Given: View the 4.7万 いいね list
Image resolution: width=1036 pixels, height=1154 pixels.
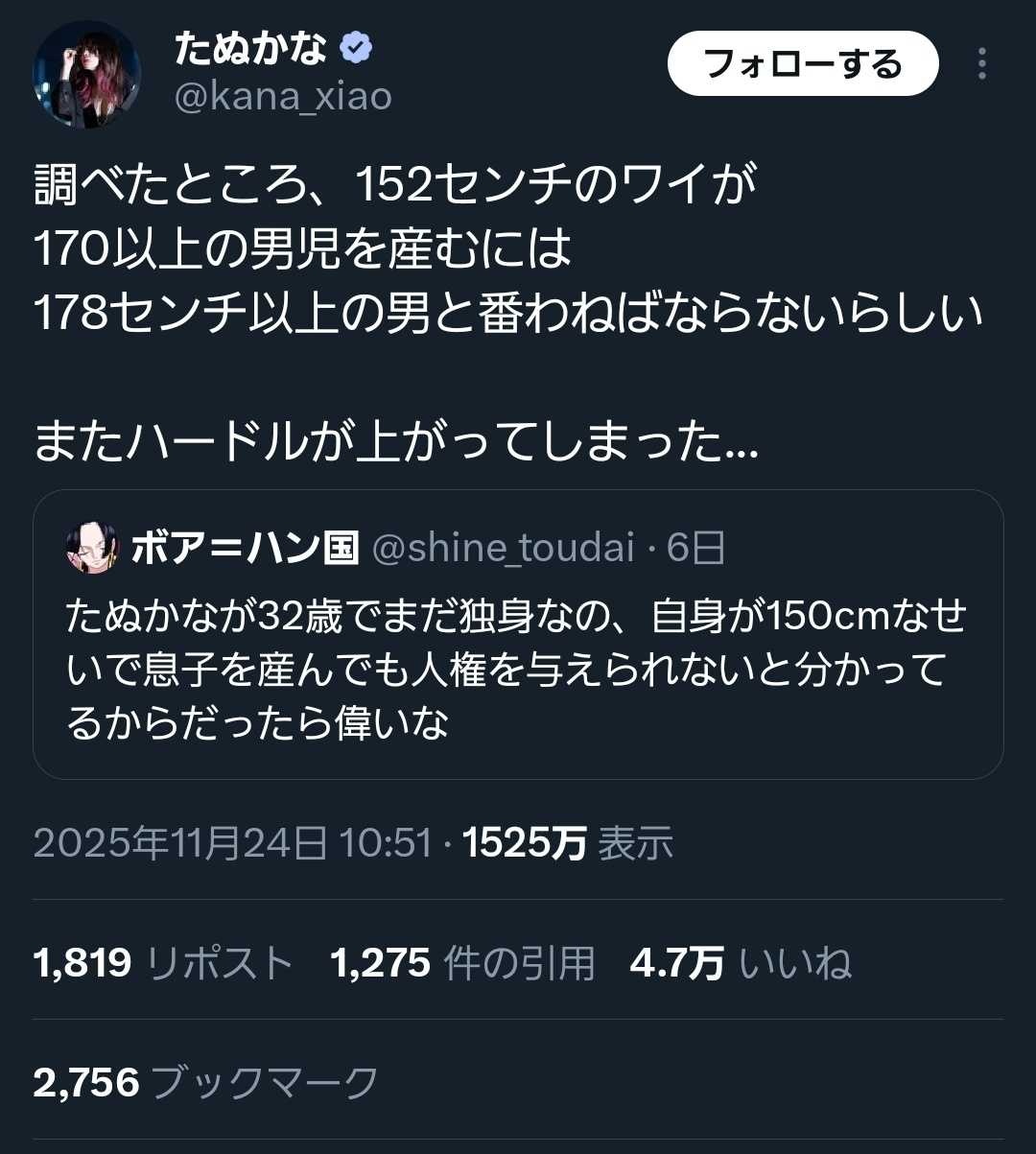Looking at the screenshot, I should (x=740, y=963).
